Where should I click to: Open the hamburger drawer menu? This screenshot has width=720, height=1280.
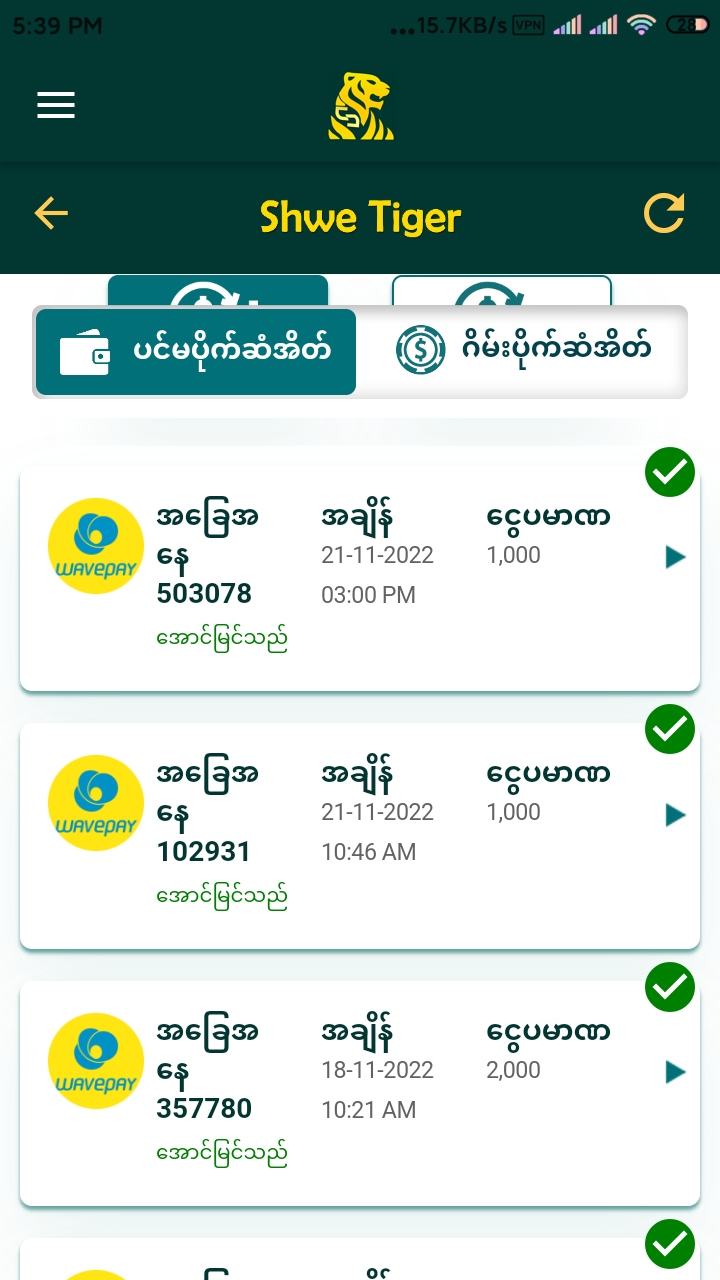click(56, 105)
